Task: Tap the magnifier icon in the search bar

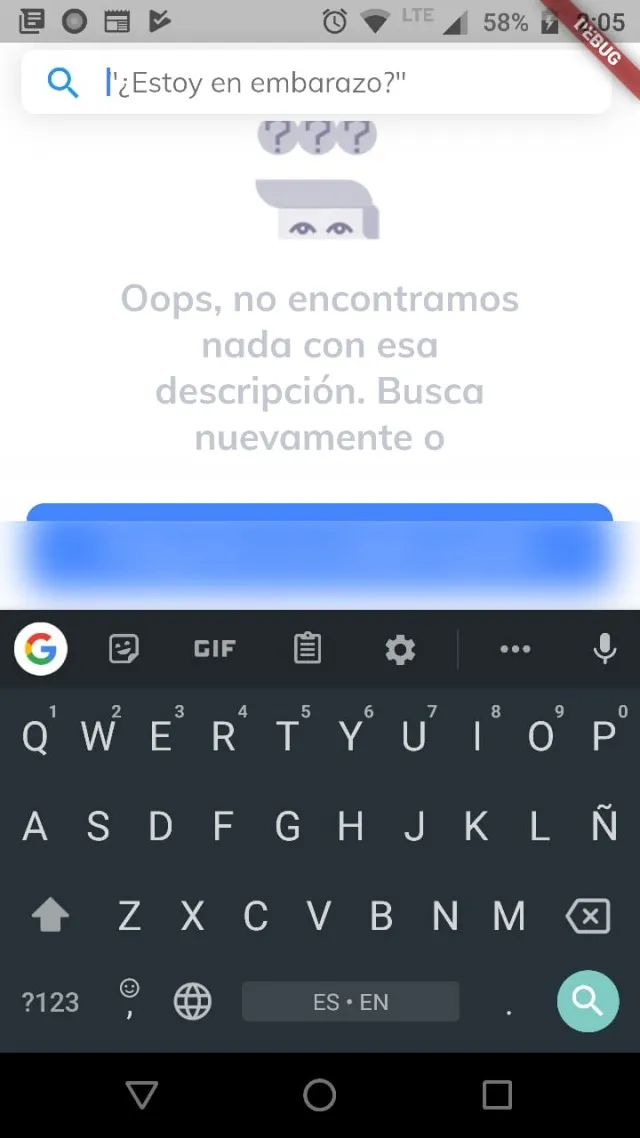Action: pyautogui.click(x=63, y=82)
